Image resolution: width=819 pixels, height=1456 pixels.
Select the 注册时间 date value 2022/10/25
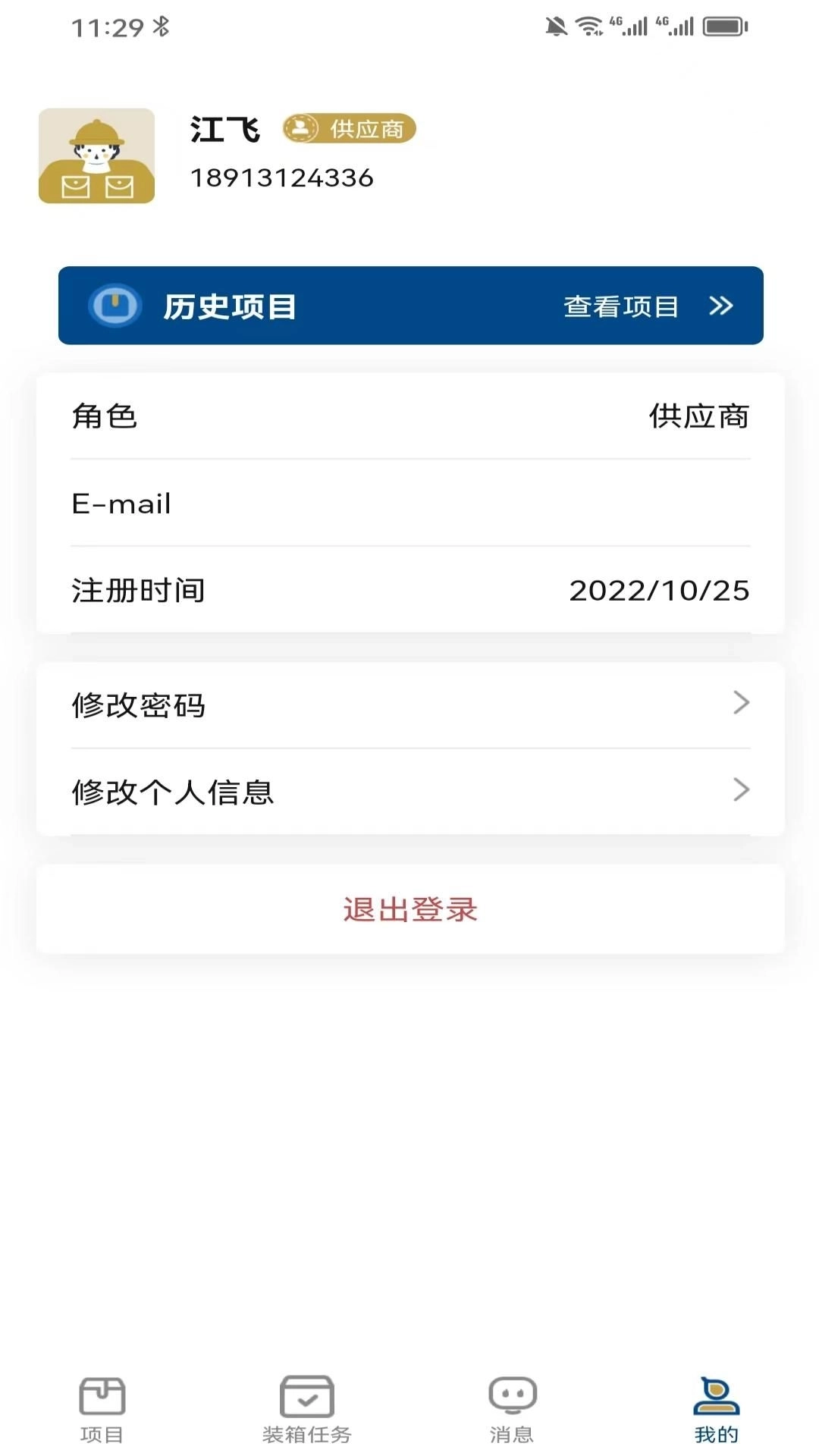tap(659, 591)
